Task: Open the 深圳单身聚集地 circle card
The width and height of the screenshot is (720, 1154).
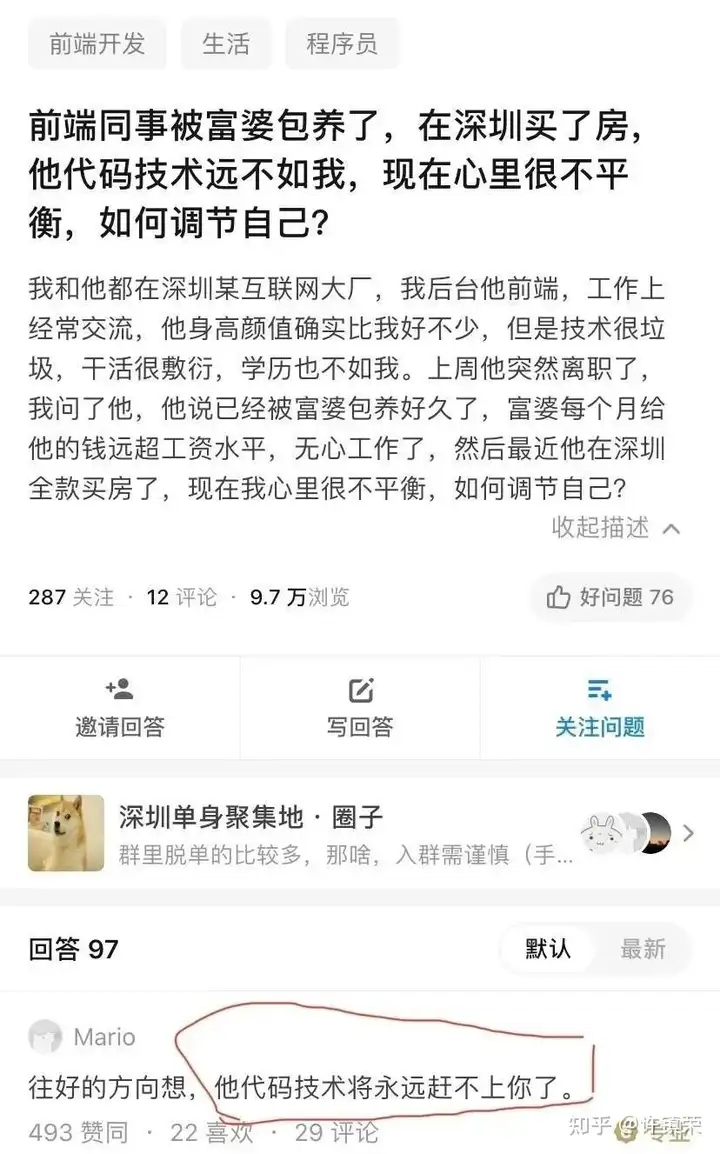Action: click(360, 833)
